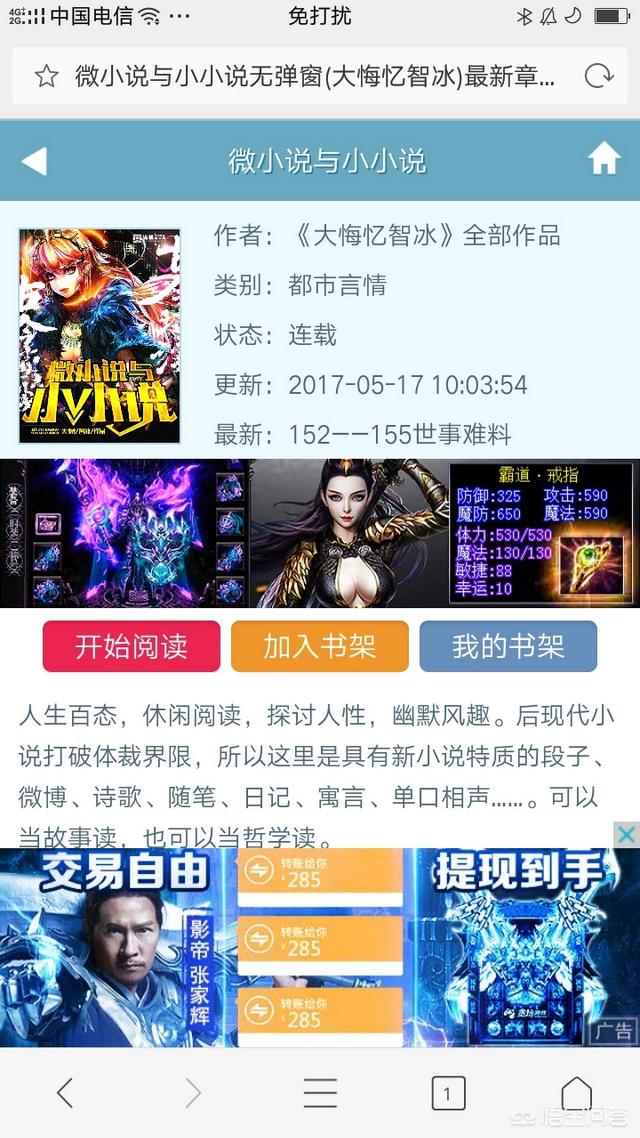Open the 微小说与小小说 book cover
This screenshot has height=1138, width=640.
(x=99, y=336)
